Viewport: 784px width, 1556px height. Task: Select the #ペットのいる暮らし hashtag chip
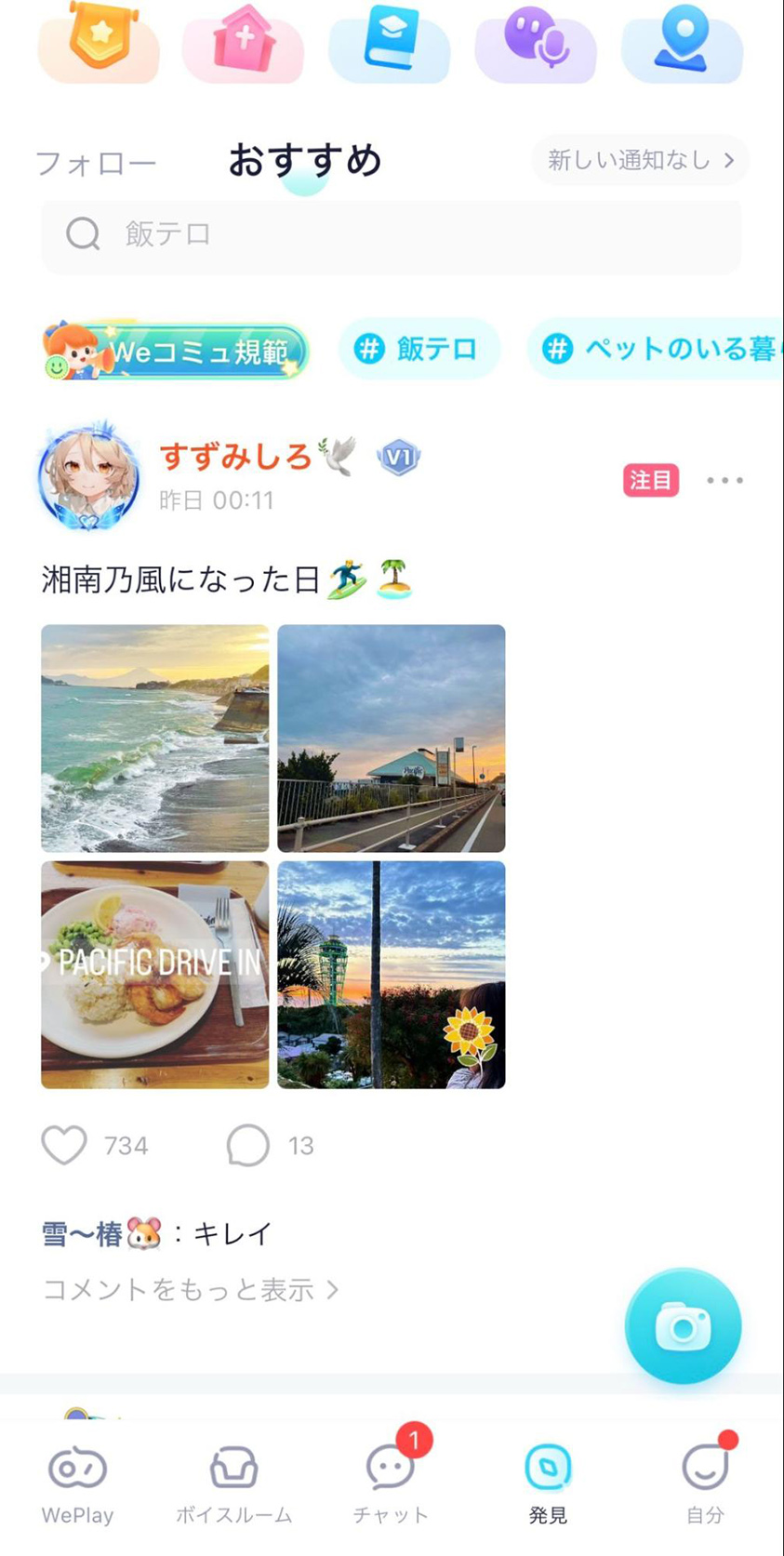656,349
